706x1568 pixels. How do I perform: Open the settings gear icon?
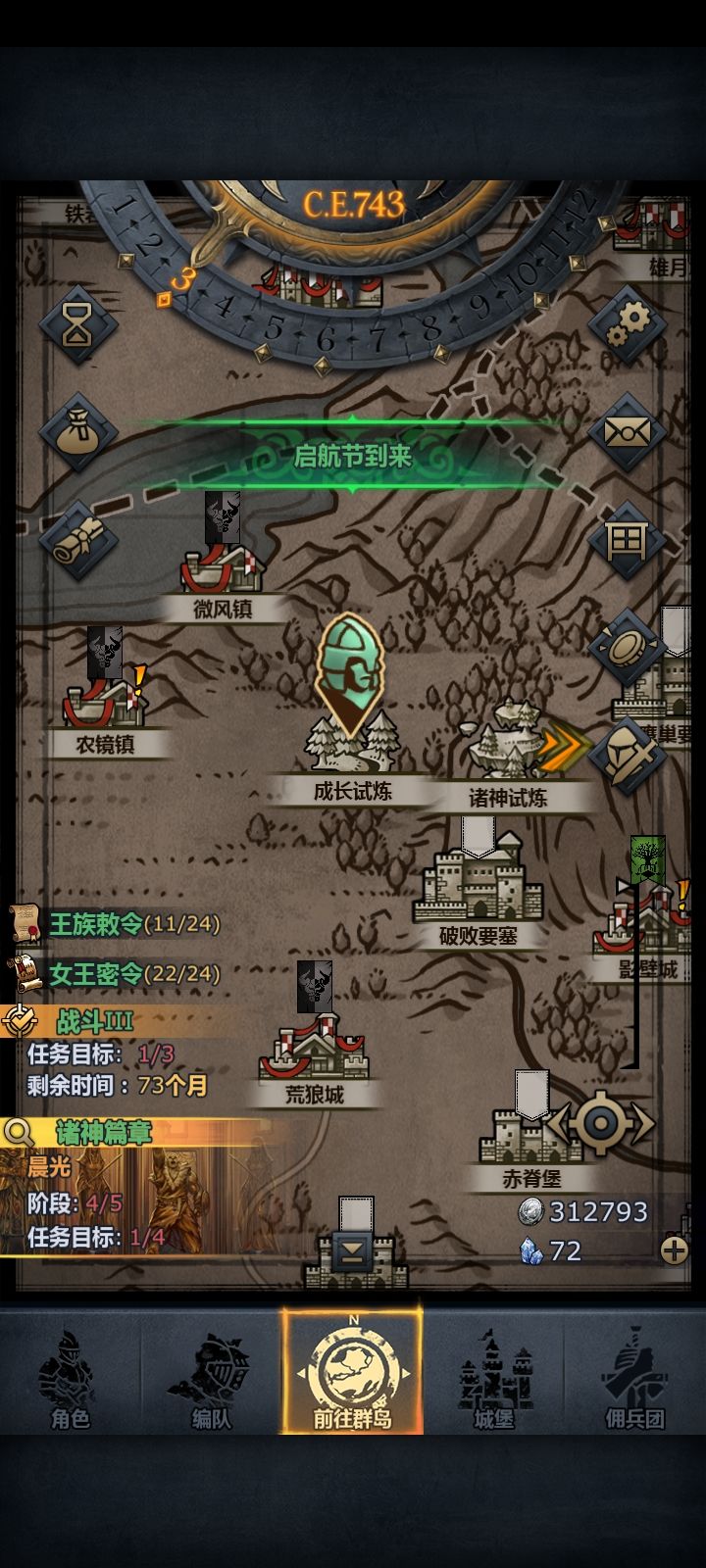[x=628, y=326]
